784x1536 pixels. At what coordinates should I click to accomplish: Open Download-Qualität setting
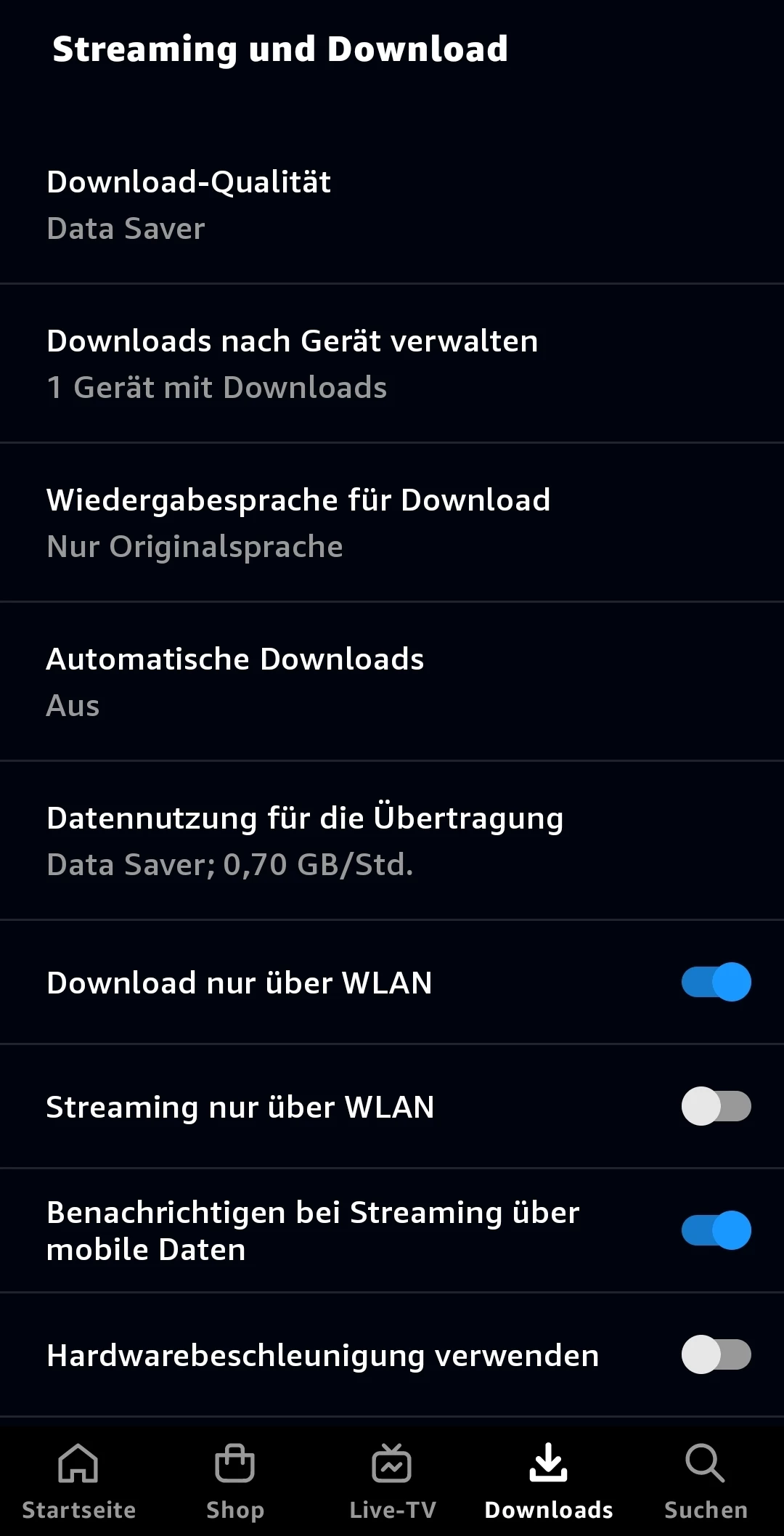392,205
